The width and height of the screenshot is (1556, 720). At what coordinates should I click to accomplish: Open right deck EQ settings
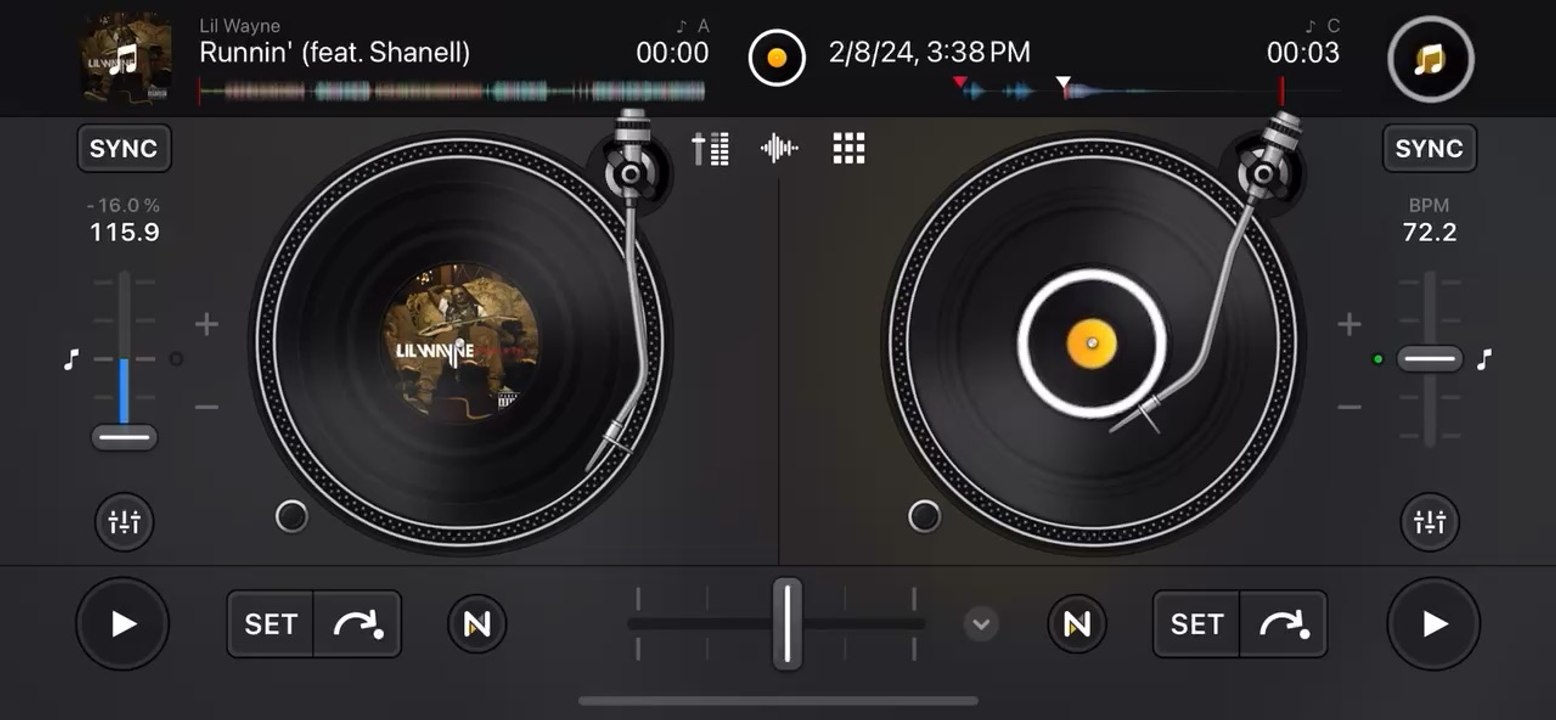pyautogui.click(x=1430, y=522)
